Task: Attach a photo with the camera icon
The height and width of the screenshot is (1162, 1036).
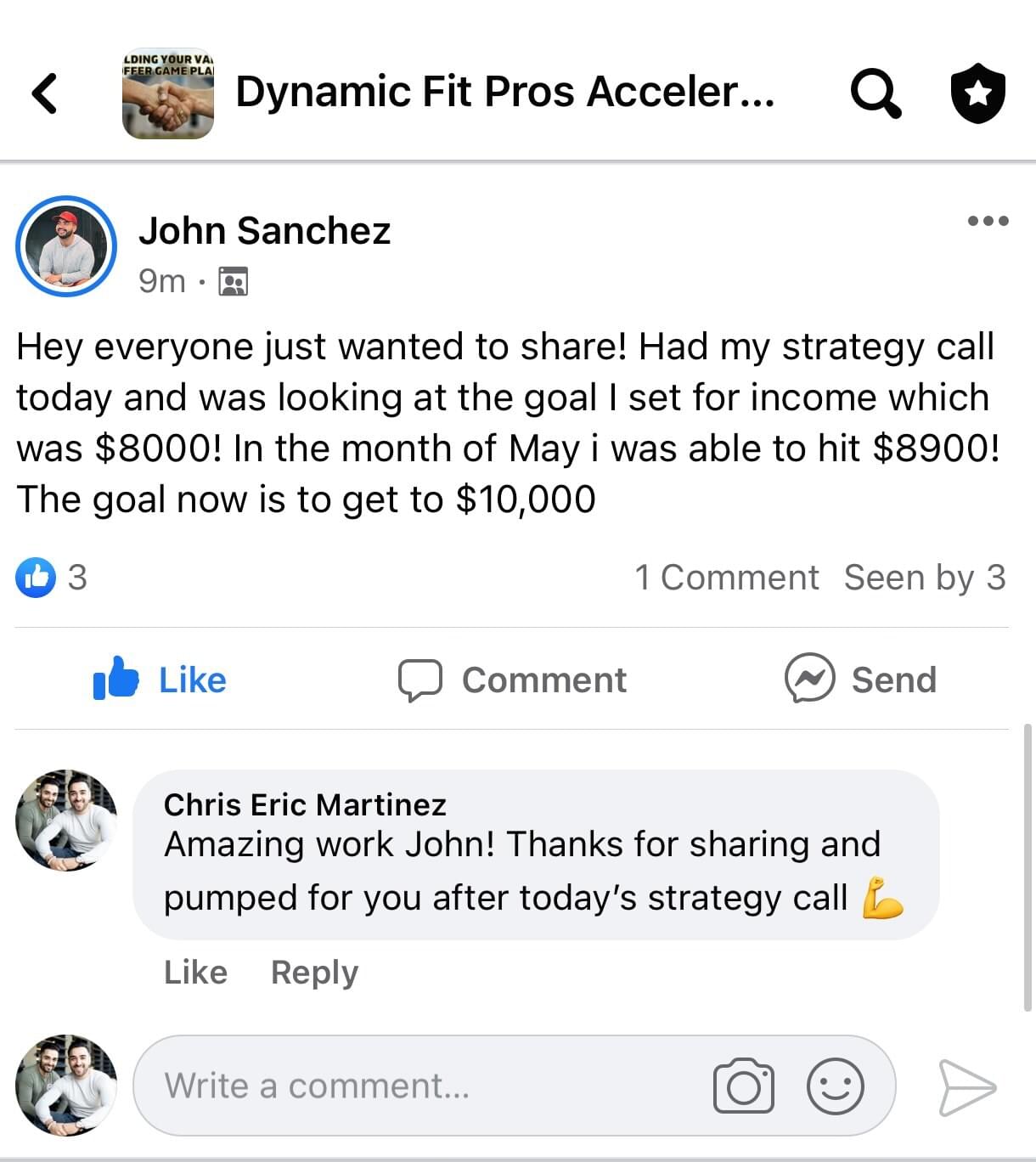Action: click(744, 1086)
